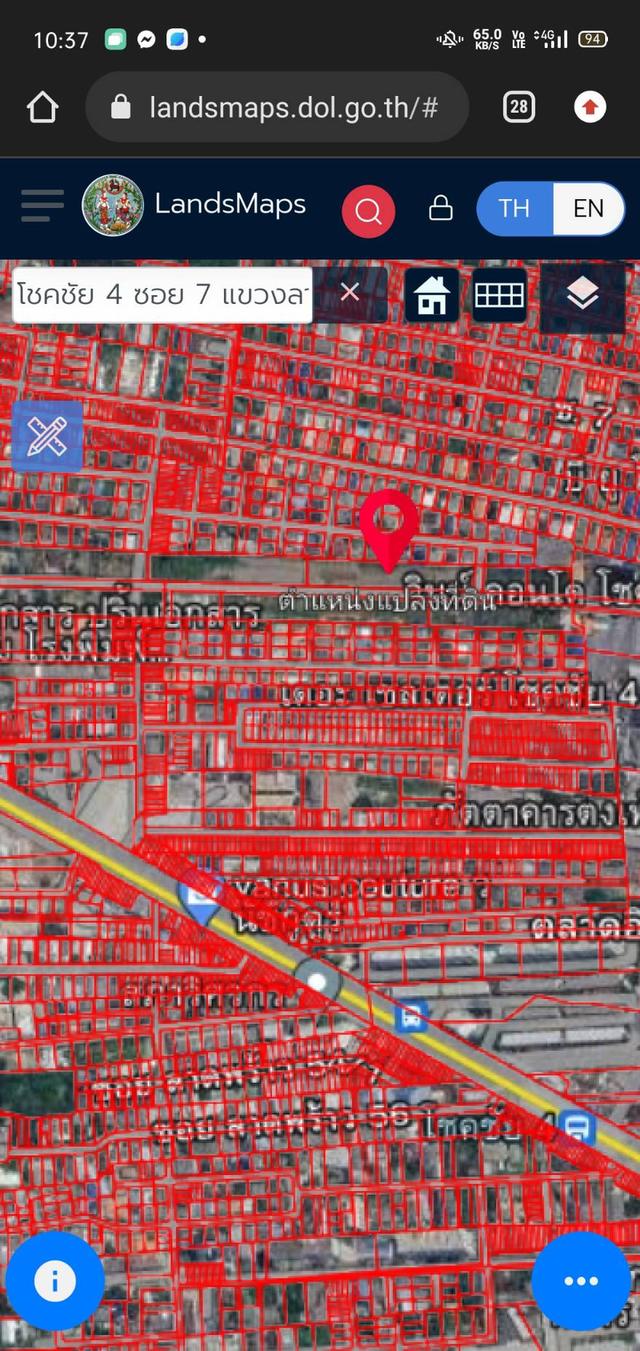This screenshot has width=640, height=1351.
Task: Open the ruler and pencil drawing tool
Action: (47, 435)
